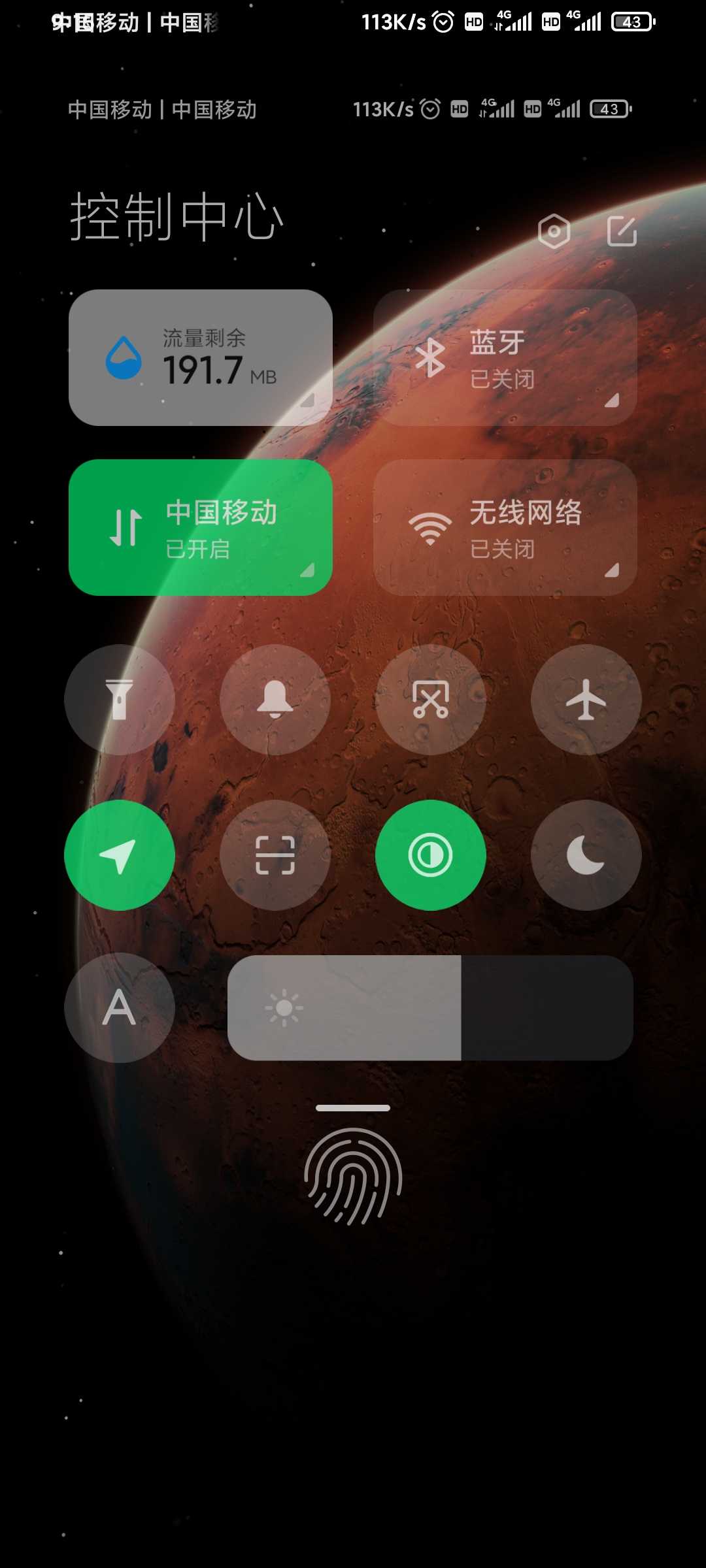Open the scanner tile
This screenshot has width=706, height=1568.
[275, 855]
